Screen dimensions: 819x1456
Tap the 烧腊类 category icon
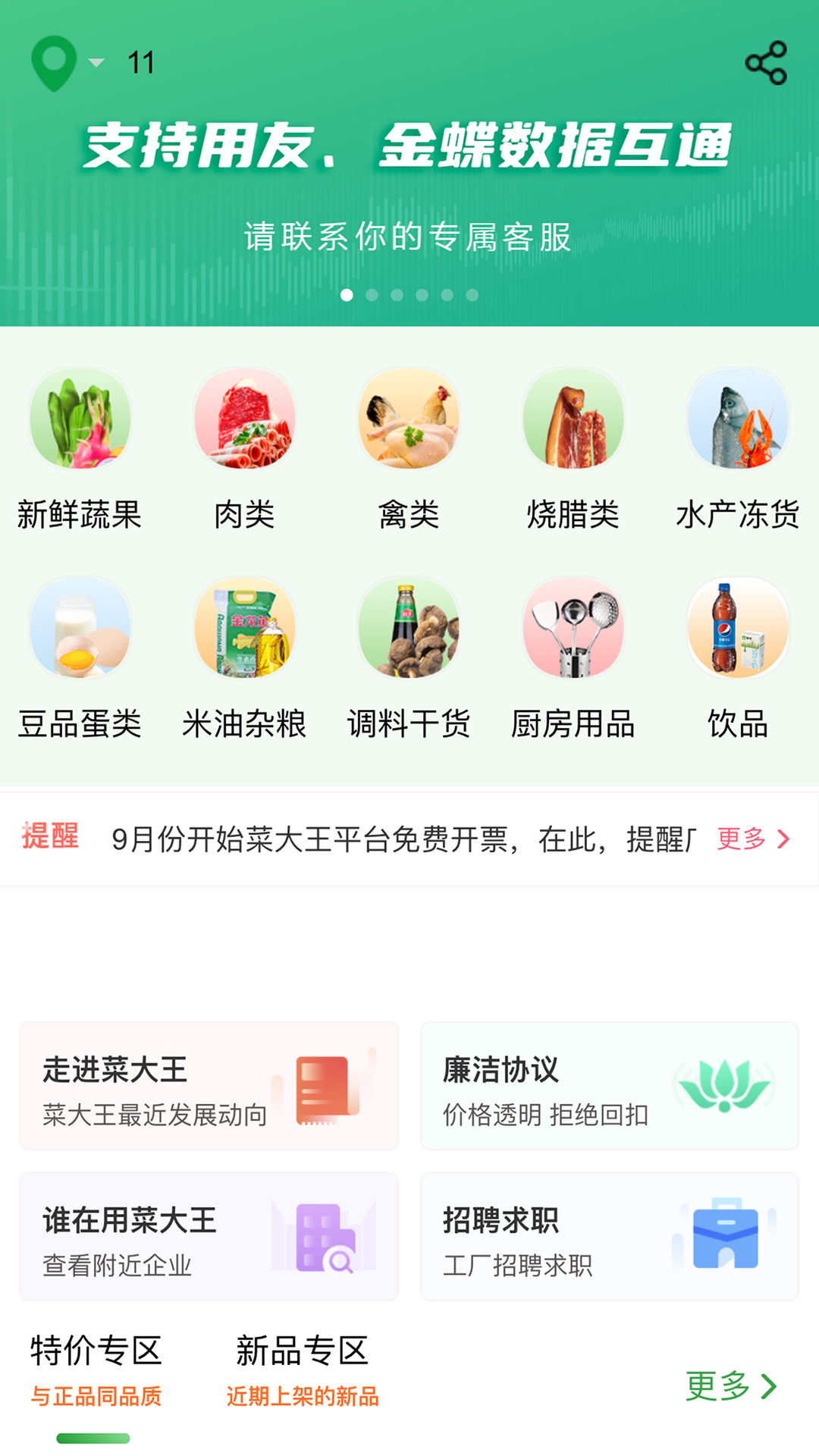(573, 419)
